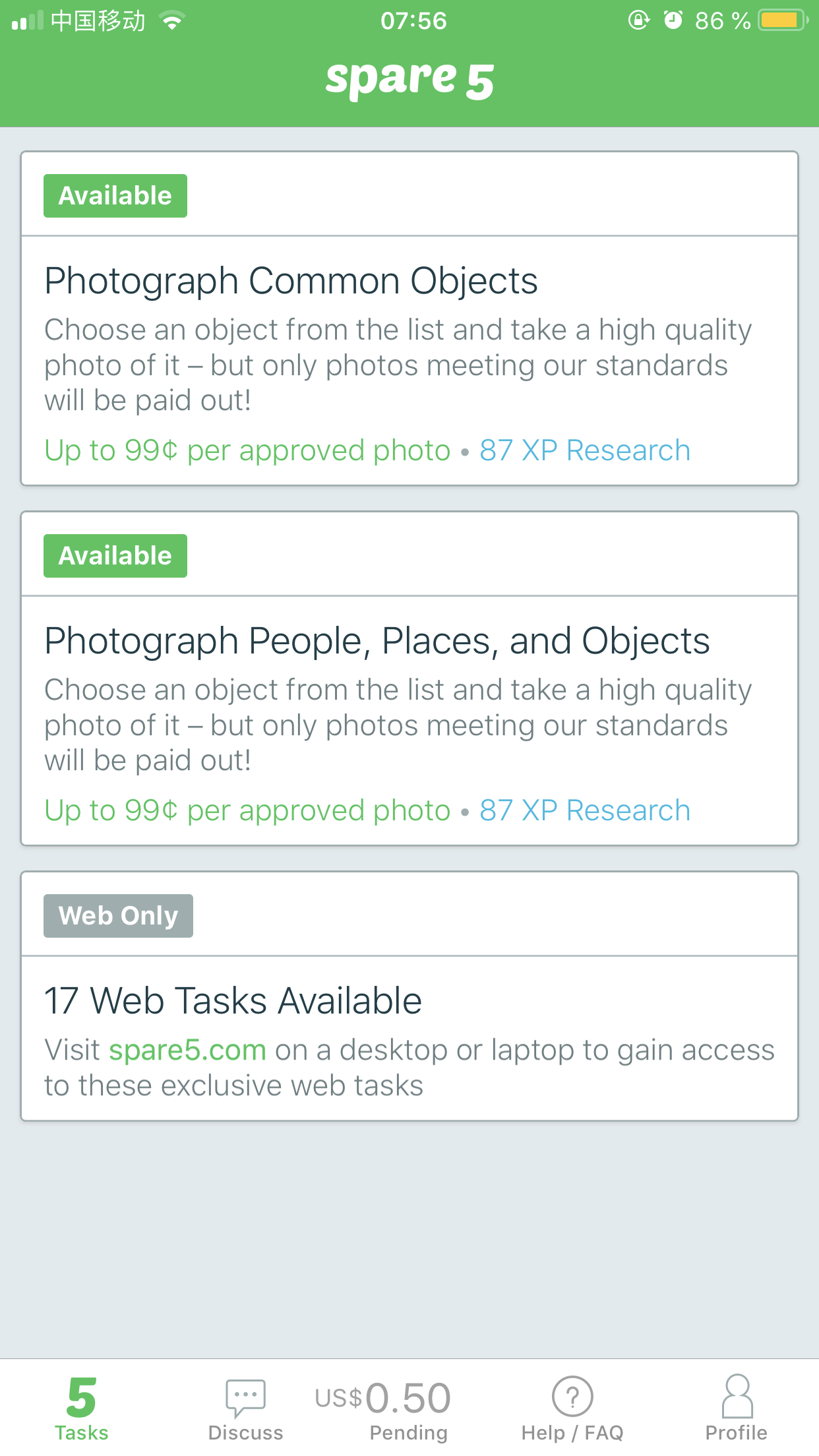Tap the spare5.com link
This screenshot has width=819, height=1456.
click(x=188, y=1049)
